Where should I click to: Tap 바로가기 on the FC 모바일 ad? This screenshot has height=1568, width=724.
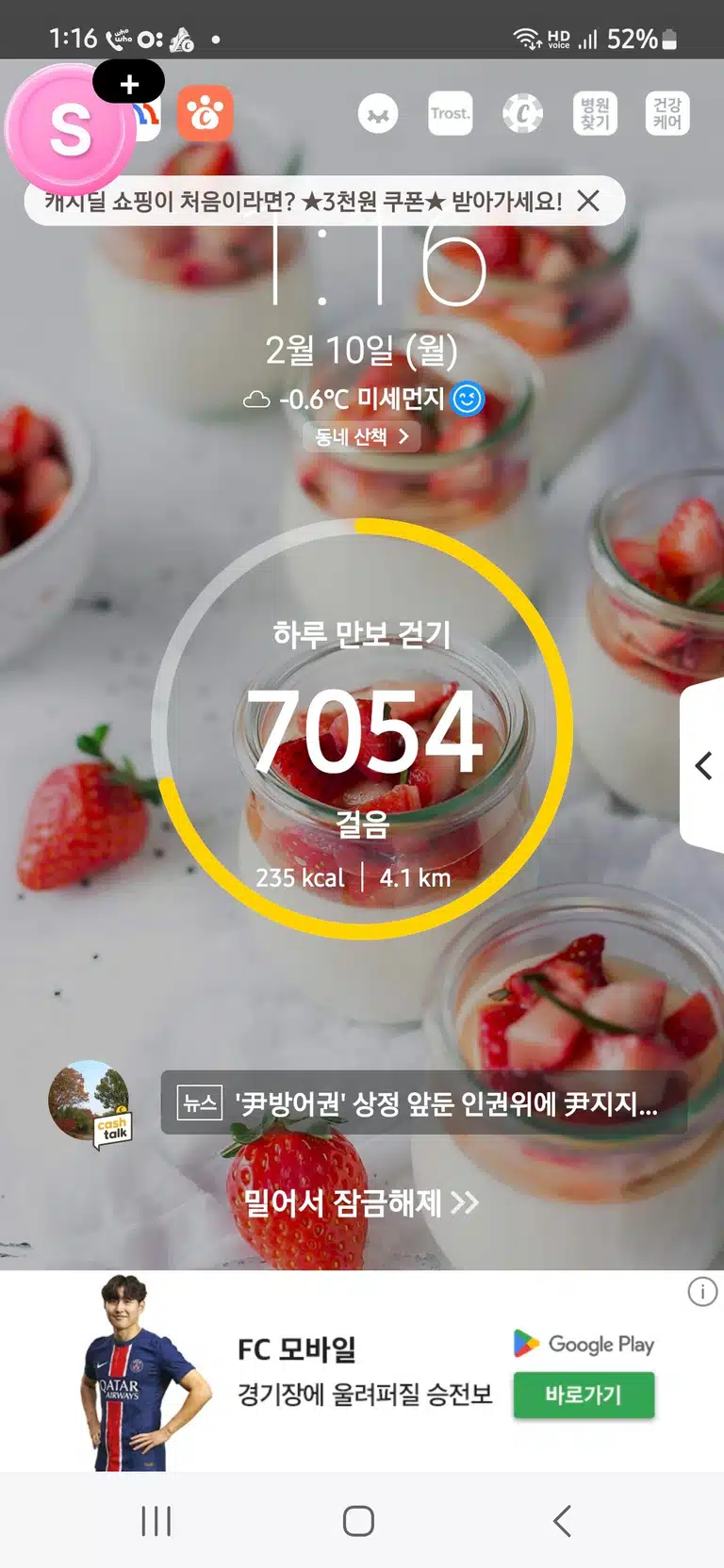[584, 1395]
